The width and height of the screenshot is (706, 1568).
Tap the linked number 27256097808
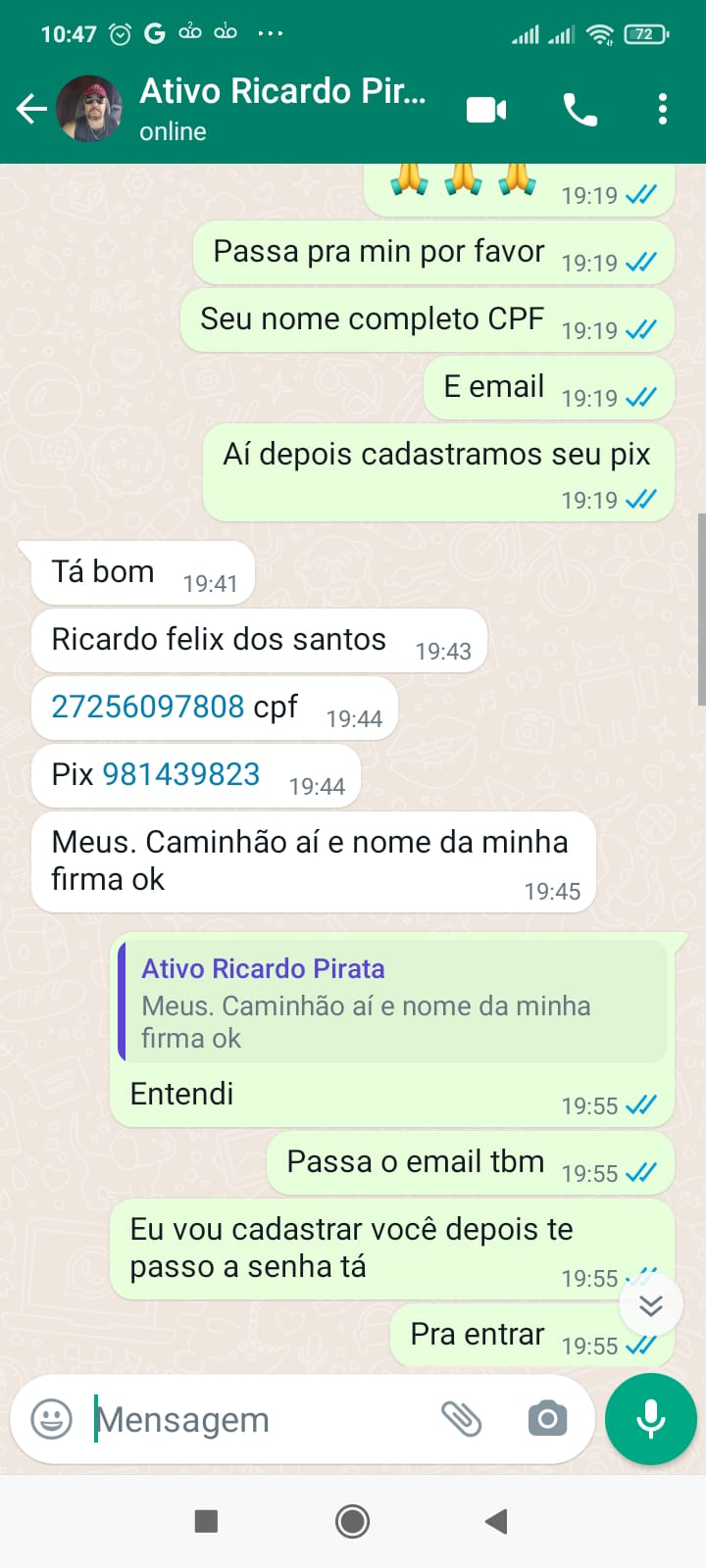click(x=148, y=707)
